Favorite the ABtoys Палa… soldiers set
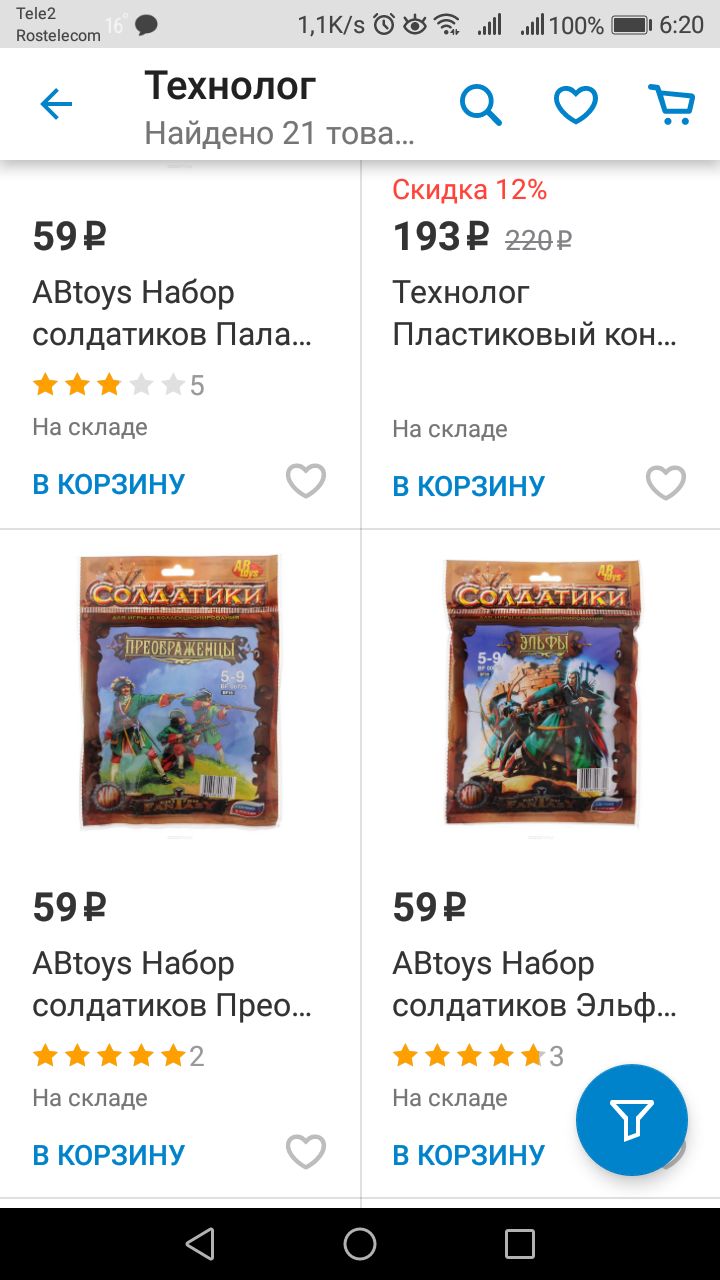 tap(306, 481)
